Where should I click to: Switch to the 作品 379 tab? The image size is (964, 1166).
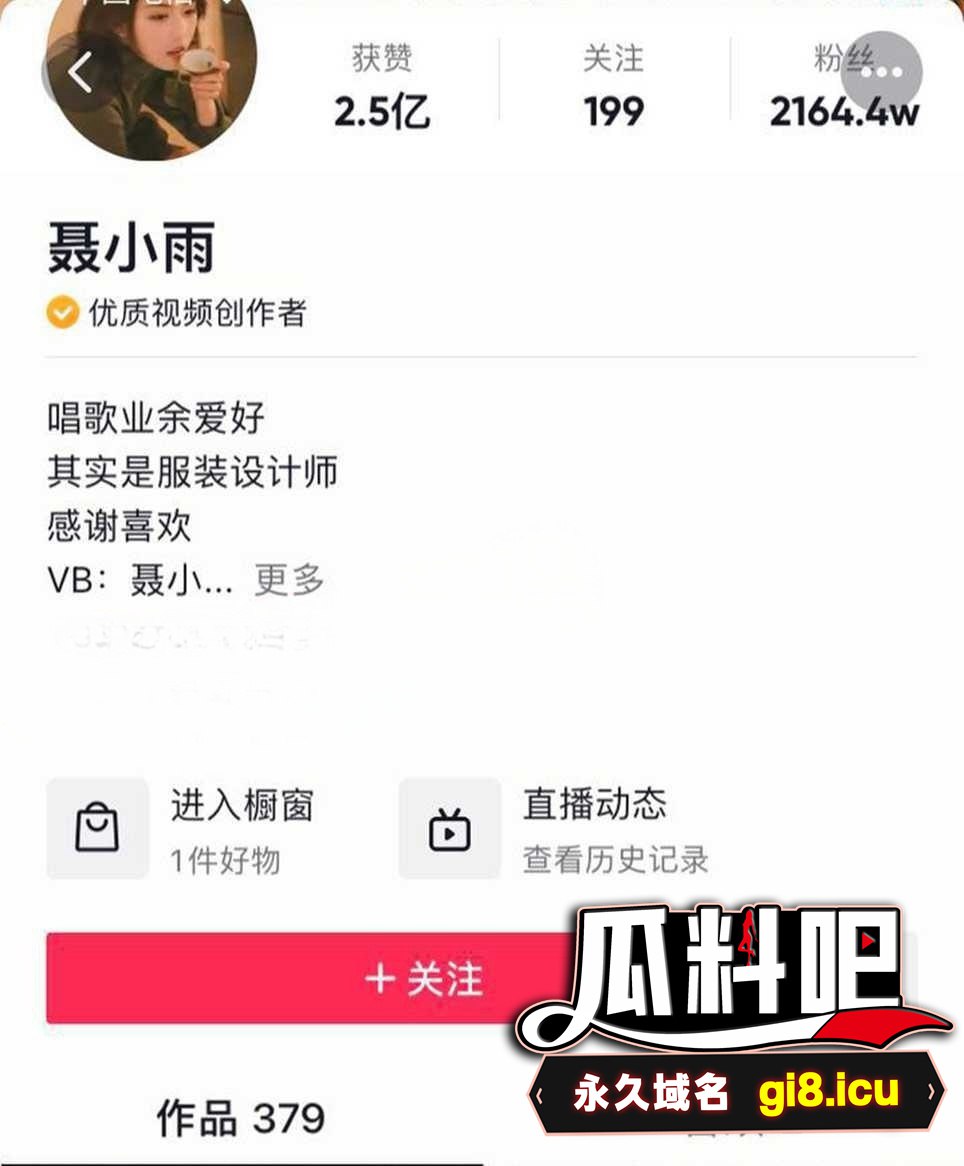point(241,1118)
